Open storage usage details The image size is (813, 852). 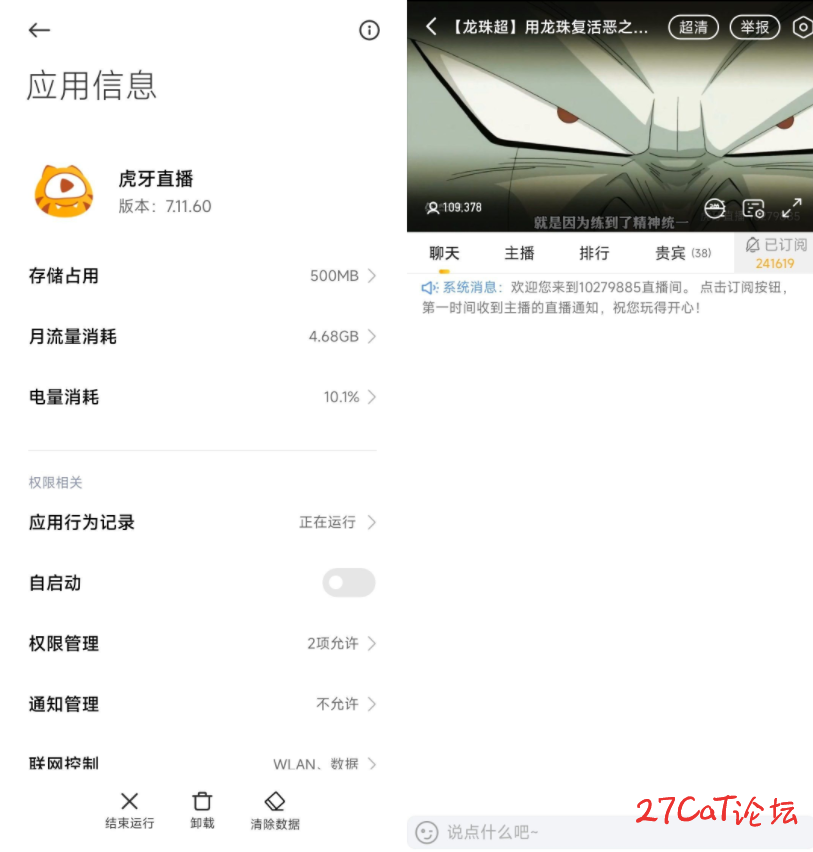202,276
